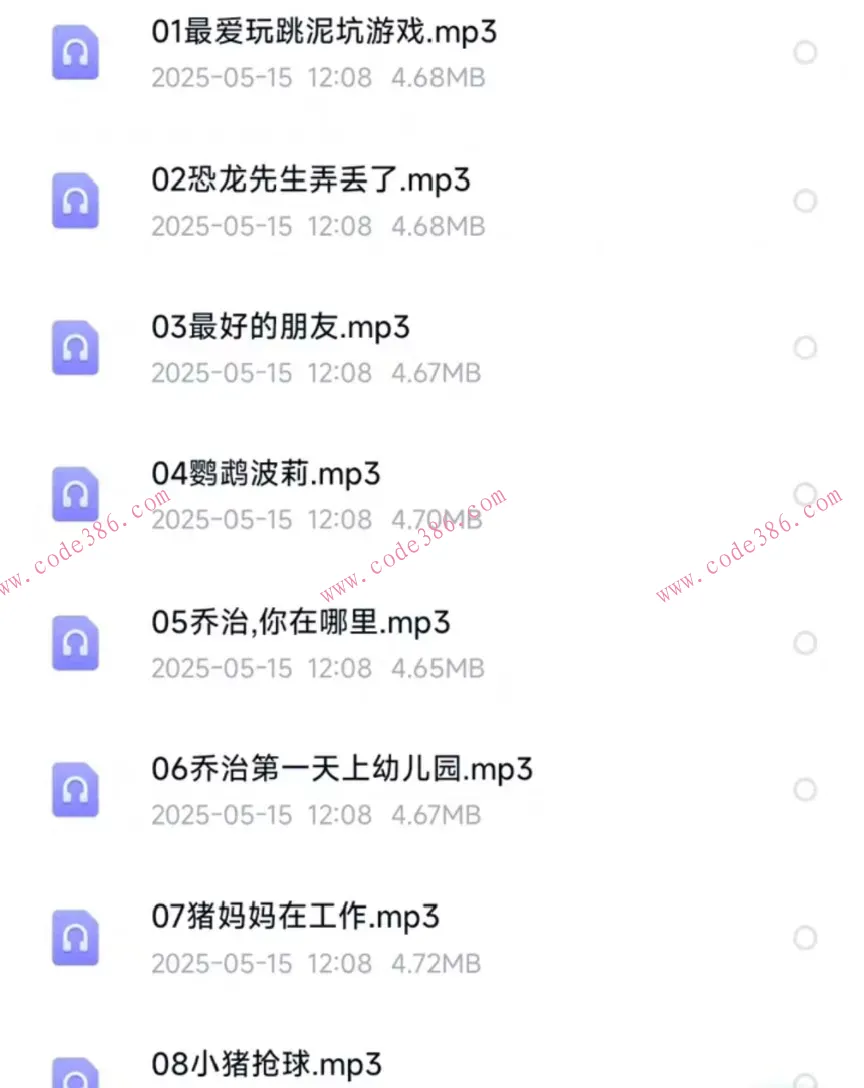
Task: Select the checkbox for 05乔治,你在哪里.mp3
Action: 806,643
